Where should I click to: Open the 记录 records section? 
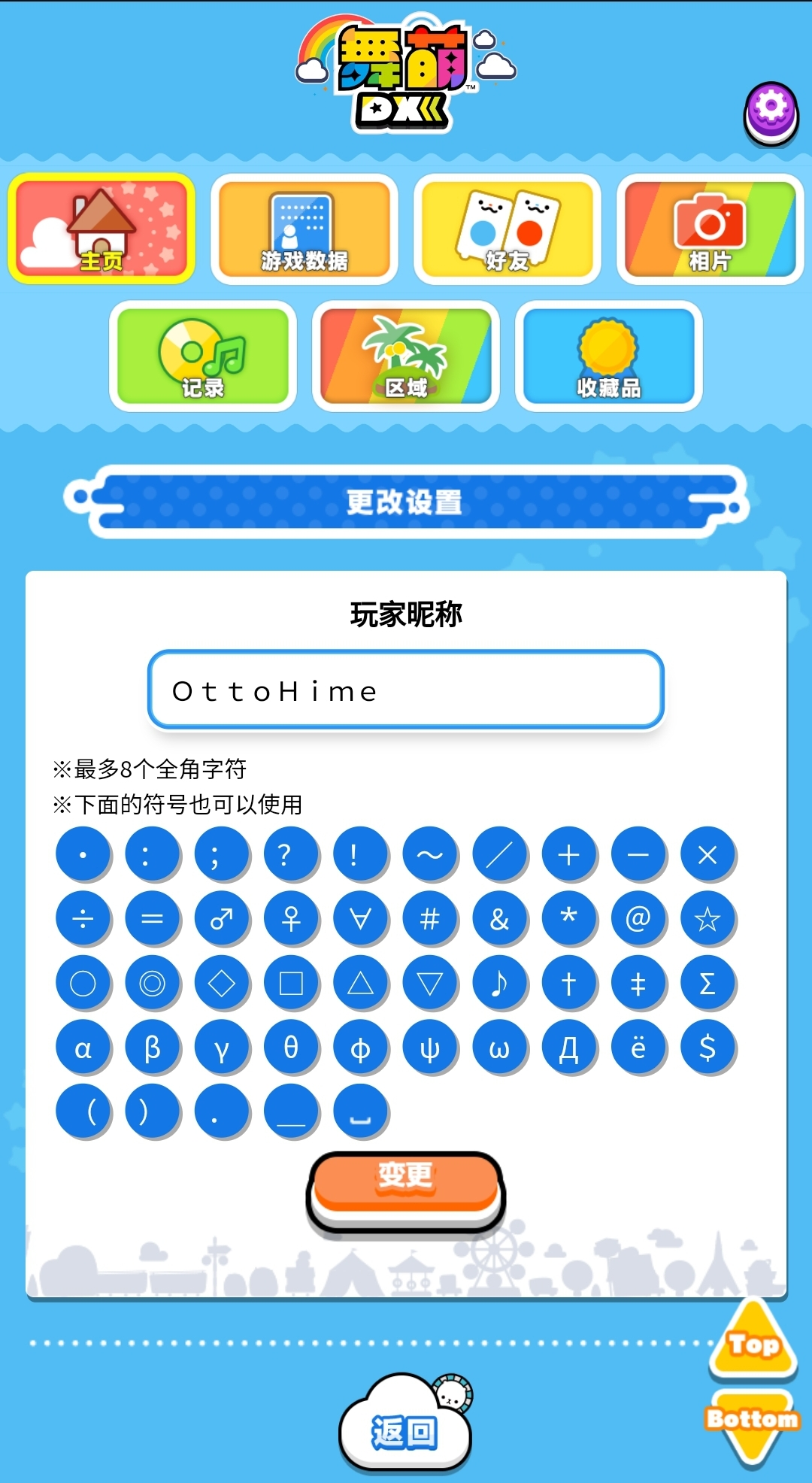pos(203,356)
